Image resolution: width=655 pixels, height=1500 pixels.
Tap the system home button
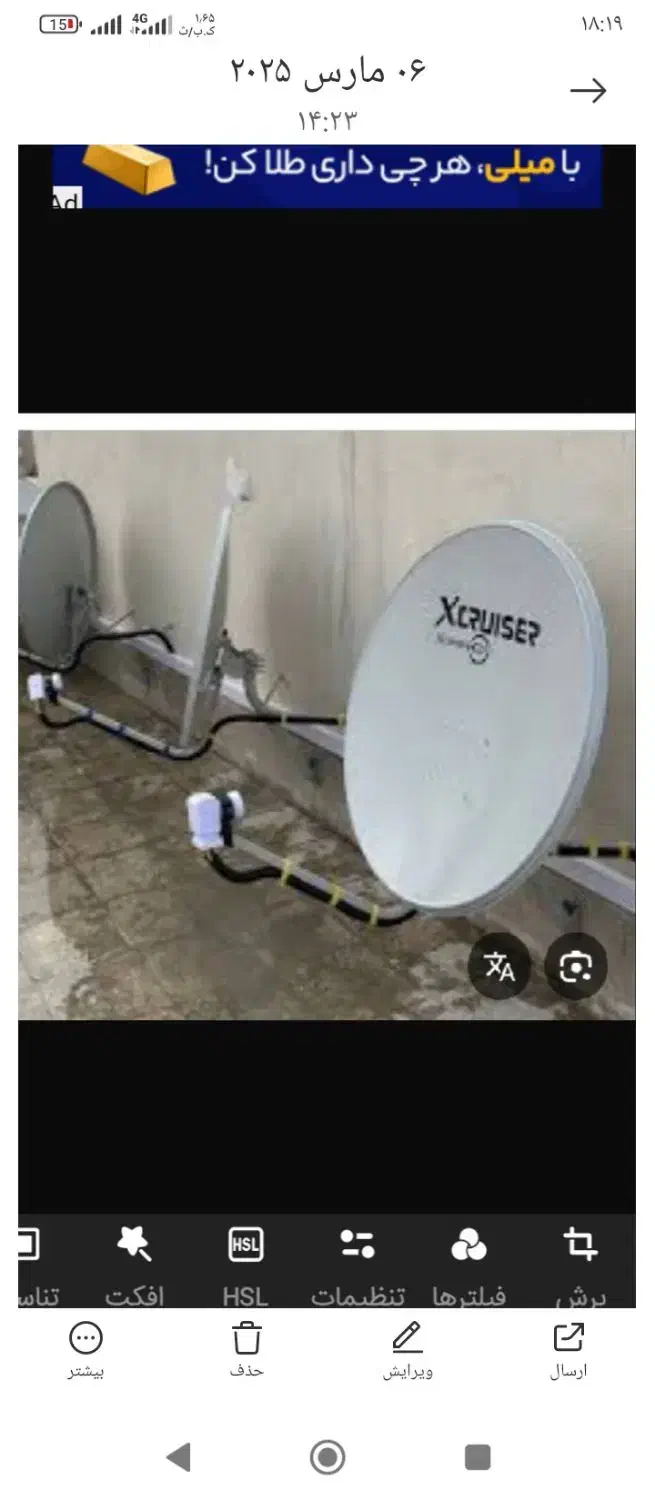click(x=328, y=1457)
